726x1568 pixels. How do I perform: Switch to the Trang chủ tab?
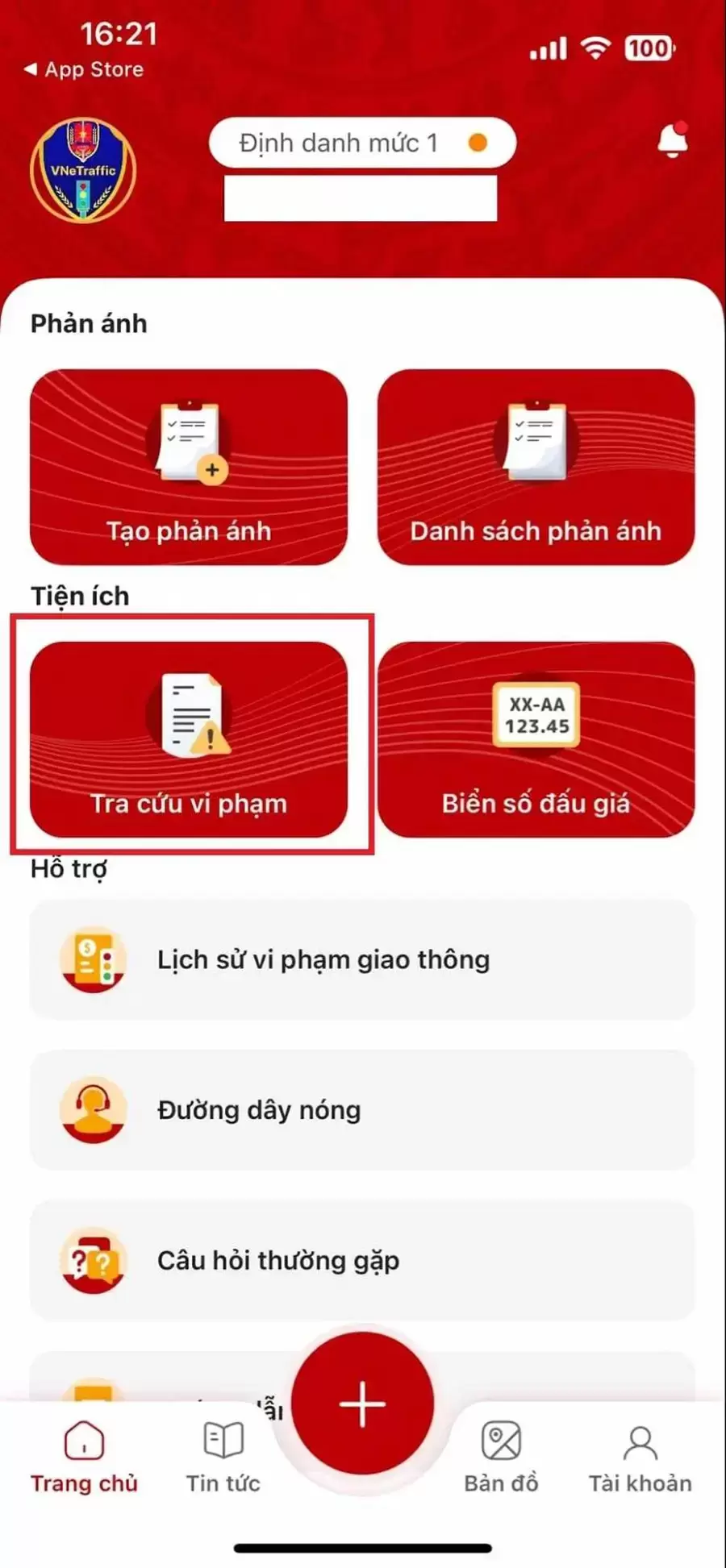[x=84, y=1457]
